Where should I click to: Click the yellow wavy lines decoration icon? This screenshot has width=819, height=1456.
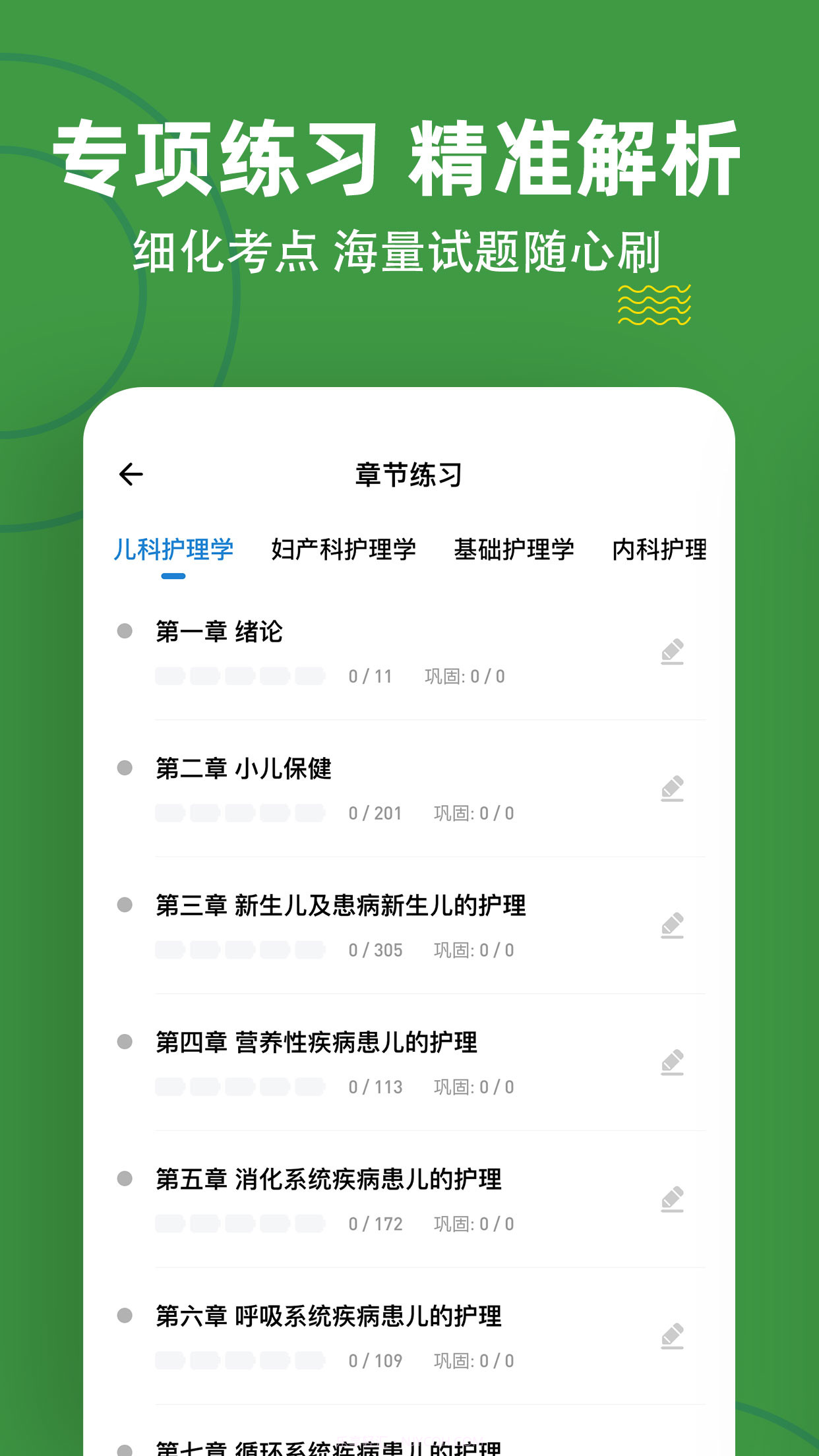coord(654,305)
